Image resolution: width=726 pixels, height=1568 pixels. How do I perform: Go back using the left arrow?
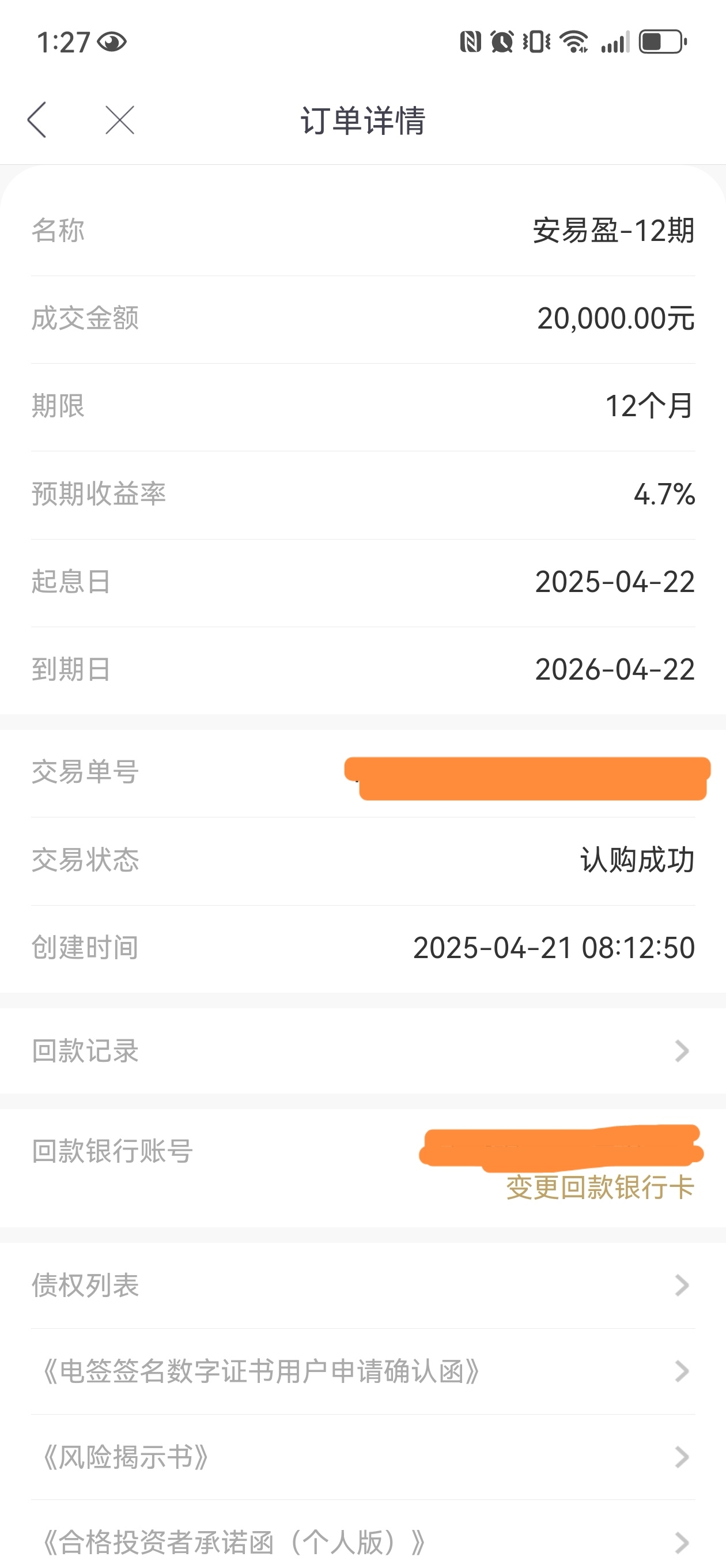[37, 119]
